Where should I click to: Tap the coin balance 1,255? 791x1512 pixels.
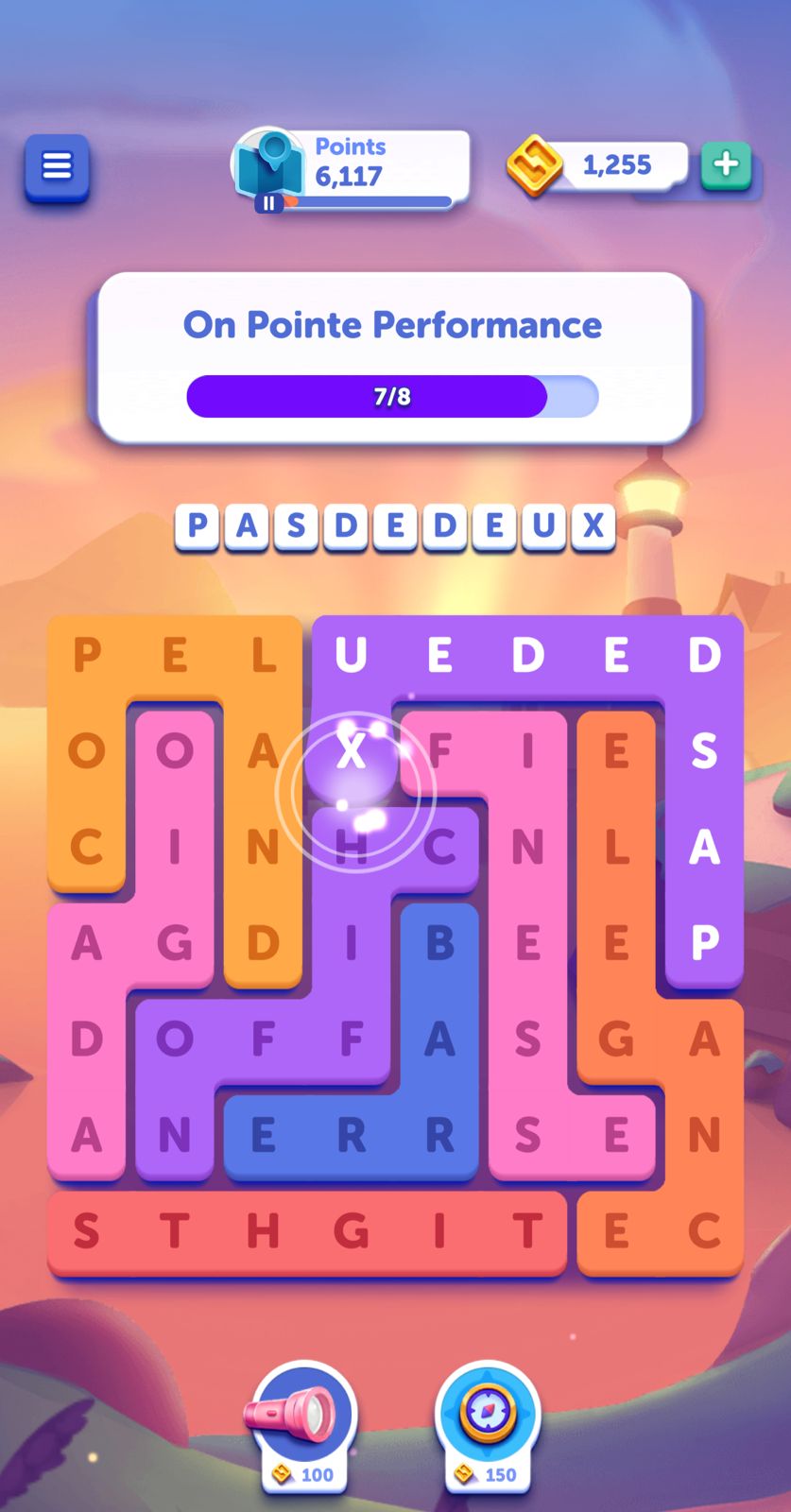click(616, 165)
